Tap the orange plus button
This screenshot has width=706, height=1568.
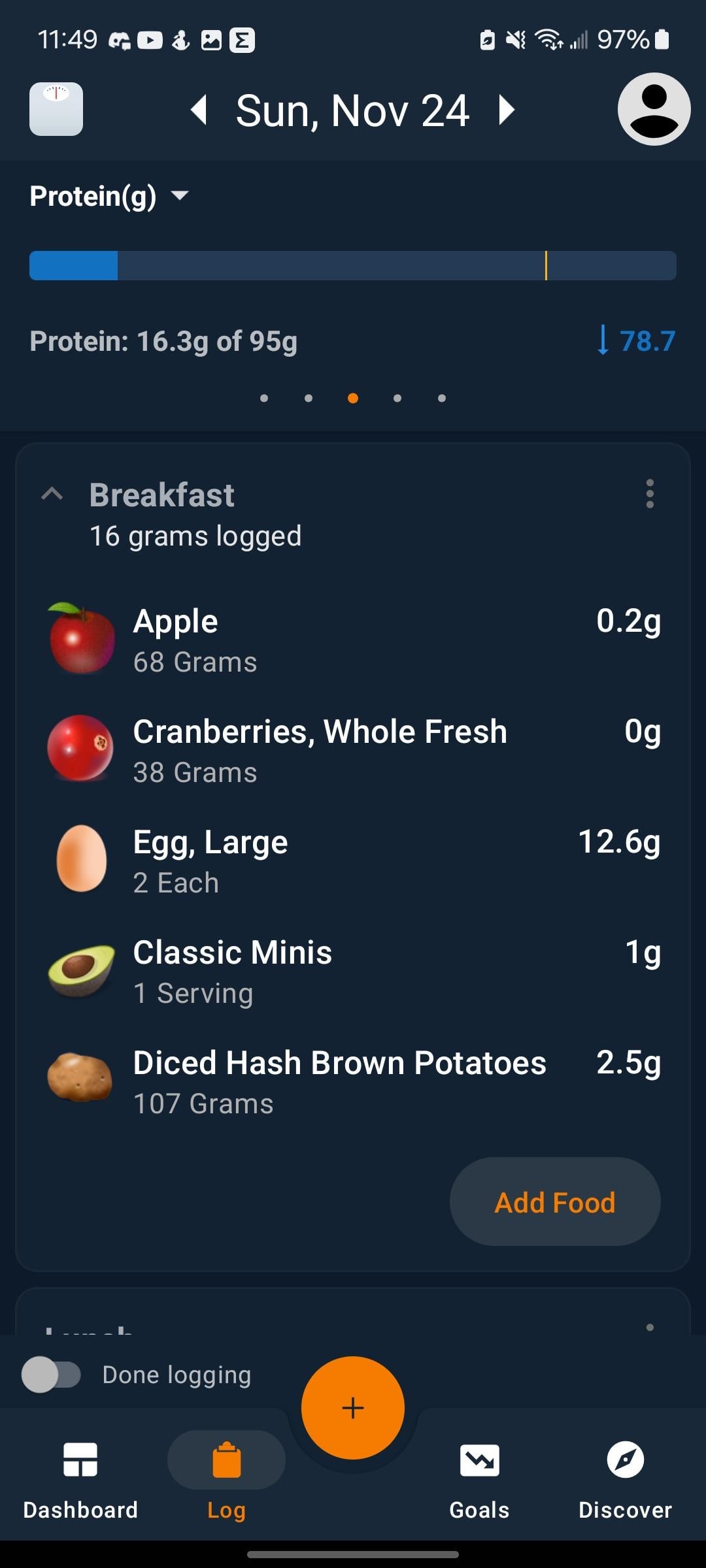(x=353, y=1407)
